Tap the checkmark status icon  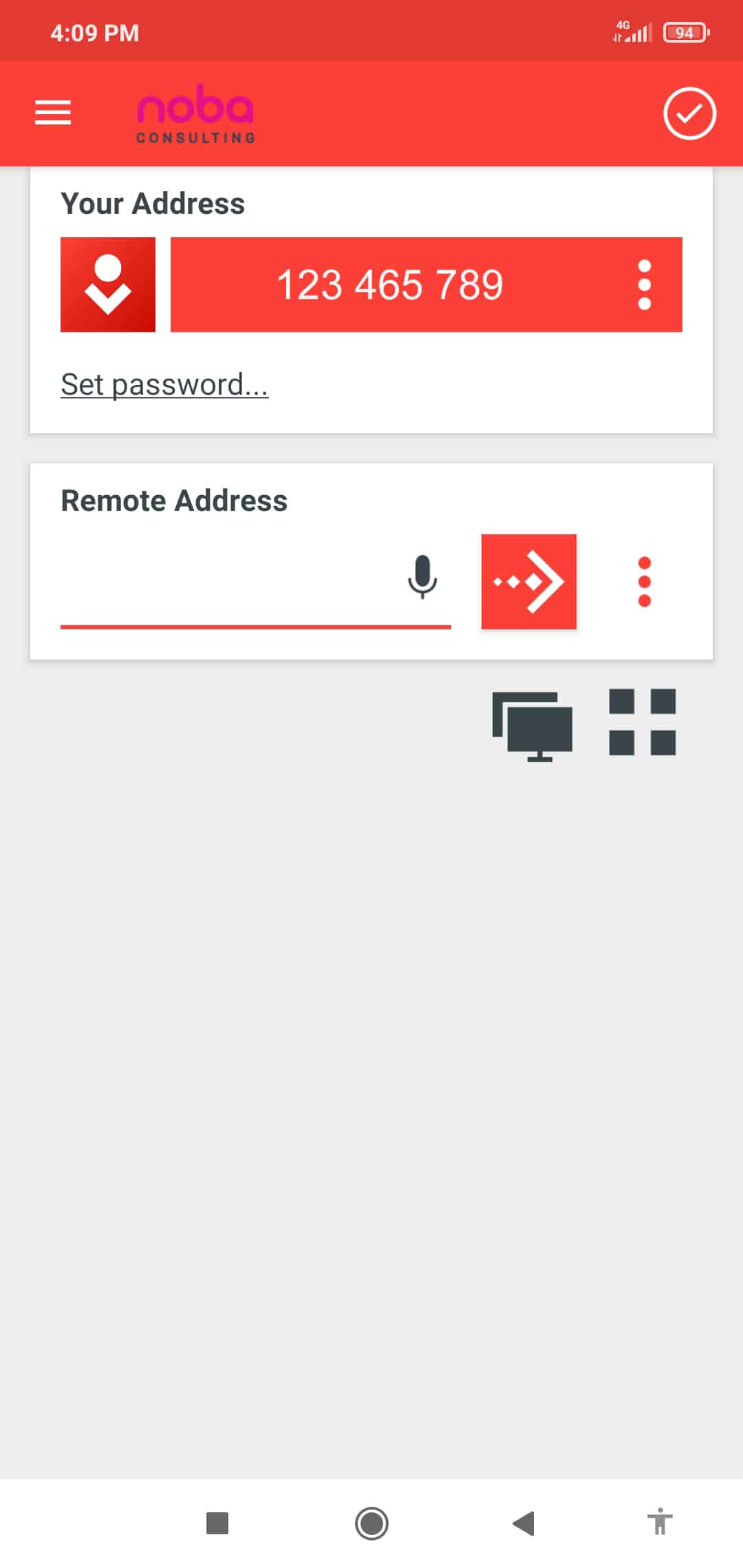[x=689, y=113]
